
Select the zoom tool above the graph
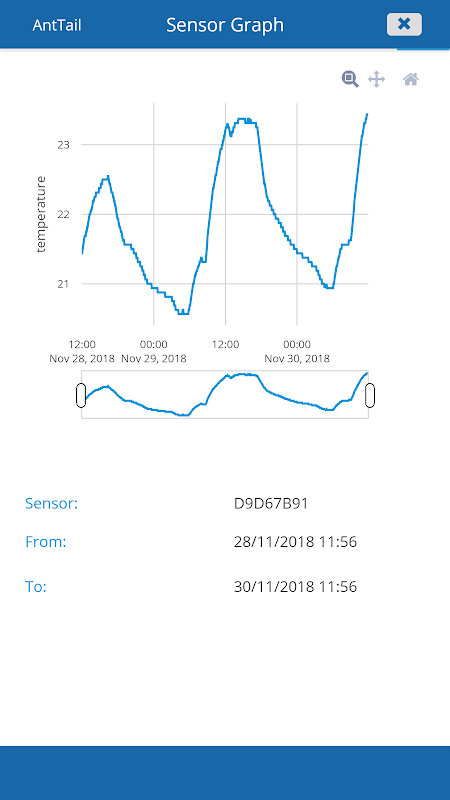[350, 79]
